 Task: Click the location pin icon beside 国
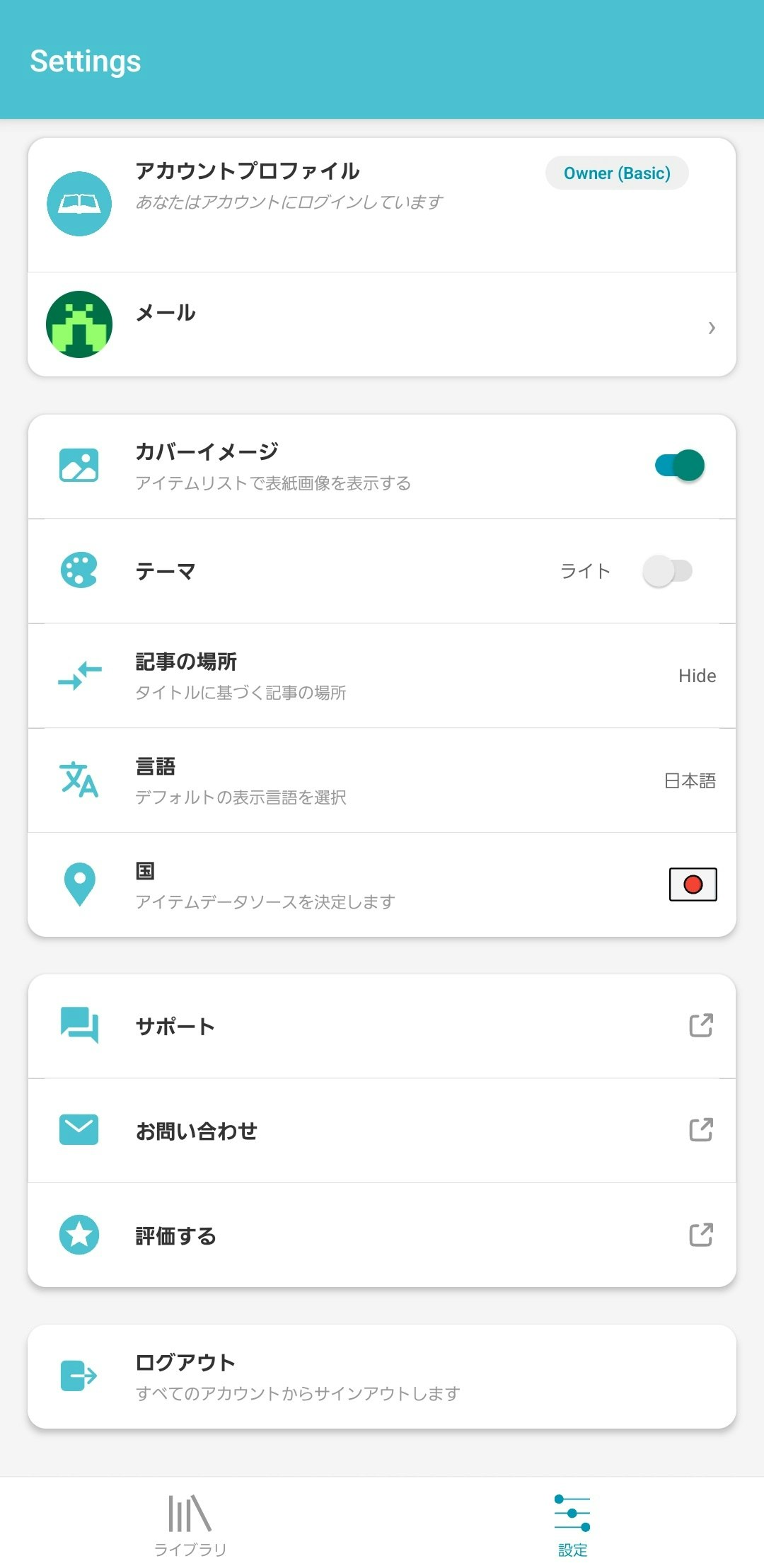coord(79,884)
